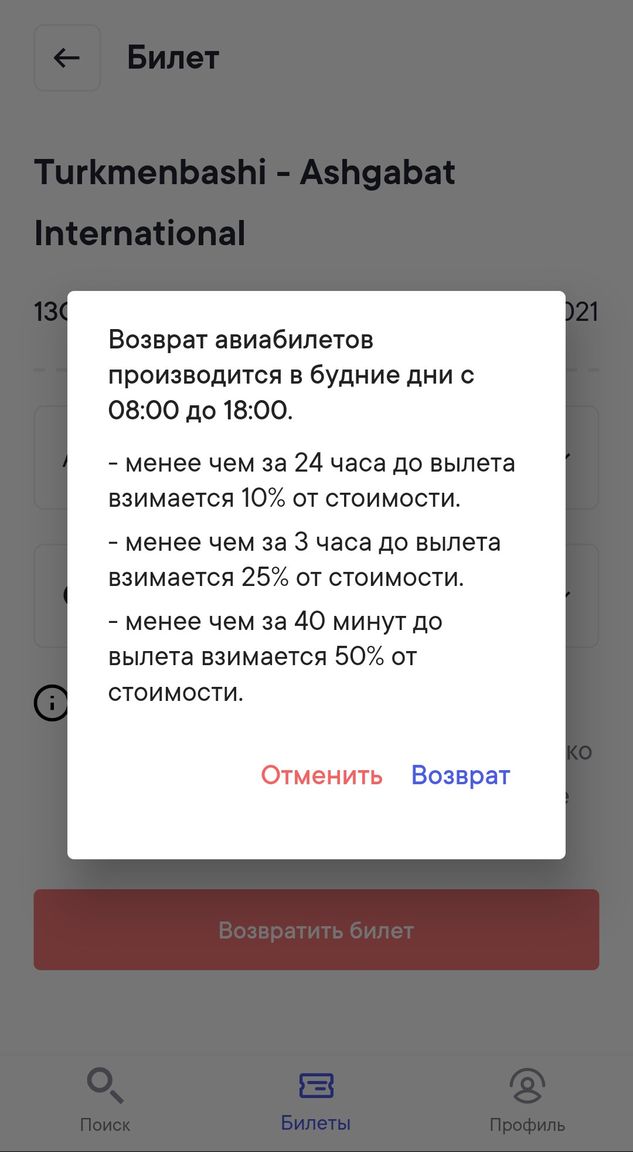Screen dimensions: 633x1152
Task: Switch to the Профиль tab
Action: coord(527,1099)
